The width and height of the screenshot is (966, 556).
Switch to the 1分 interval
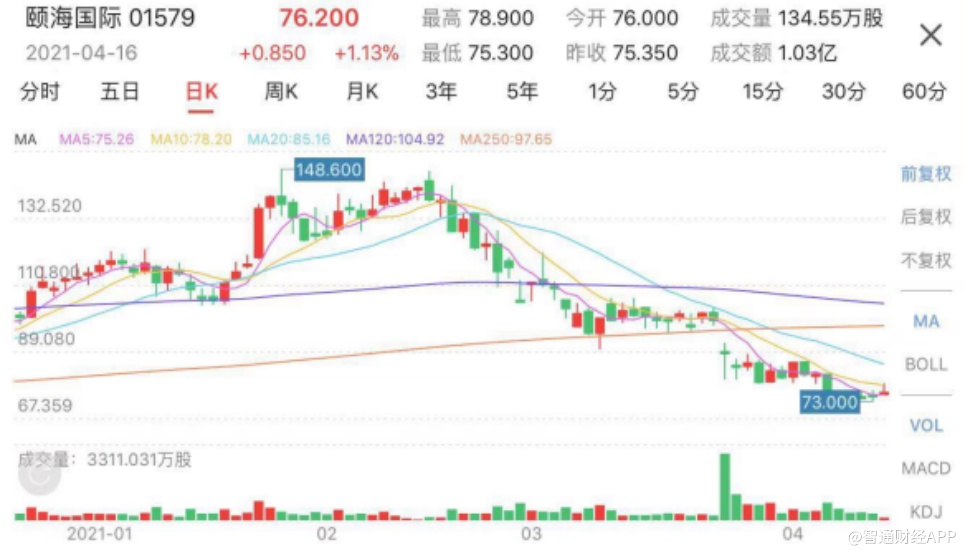(602, 93)
